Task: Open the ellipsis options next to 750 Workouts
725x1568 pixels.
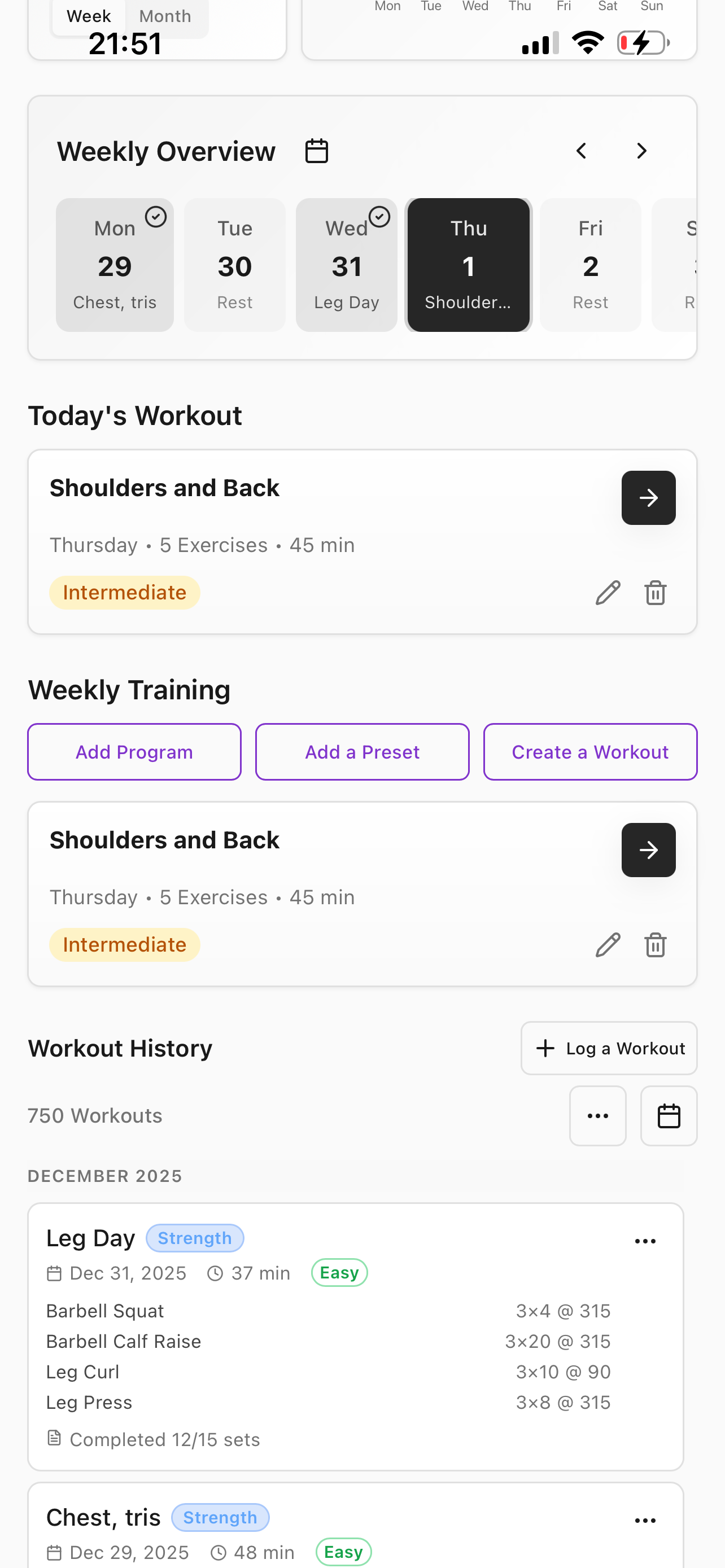Action: (597, 1116)
